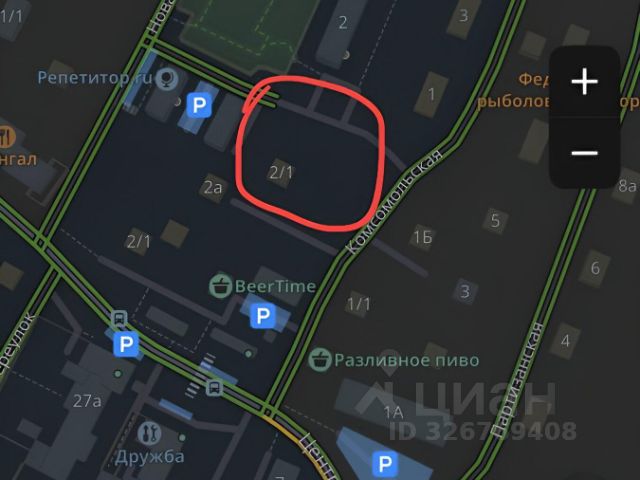Open the Разливное пиво shop marker
Viewport: 640px width, 480px height.
[x=321, y=360]
